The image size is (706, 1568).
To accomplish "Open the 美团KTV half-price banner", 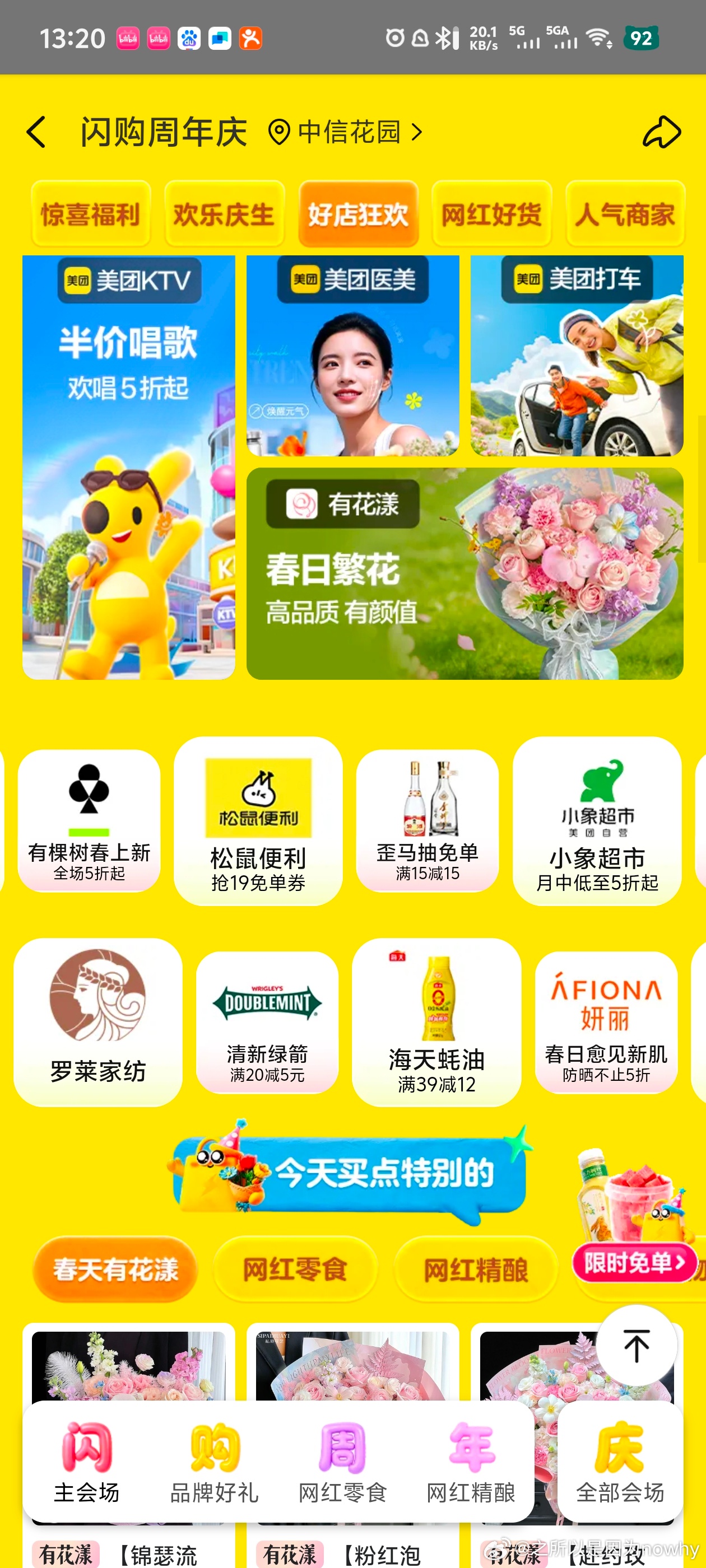I will tap(128, 467).
